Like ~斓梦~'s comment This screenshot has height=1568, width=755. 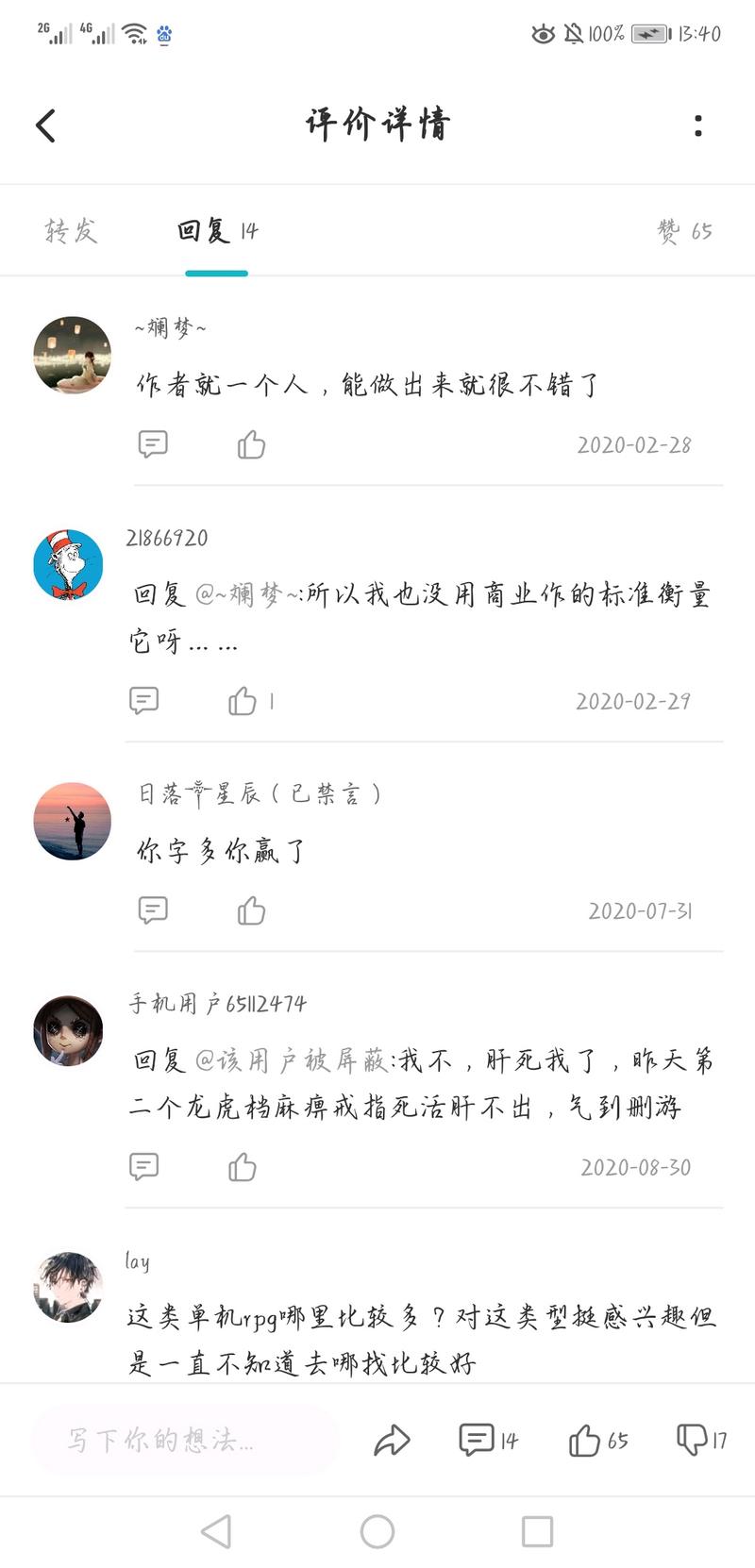(251, 443)
